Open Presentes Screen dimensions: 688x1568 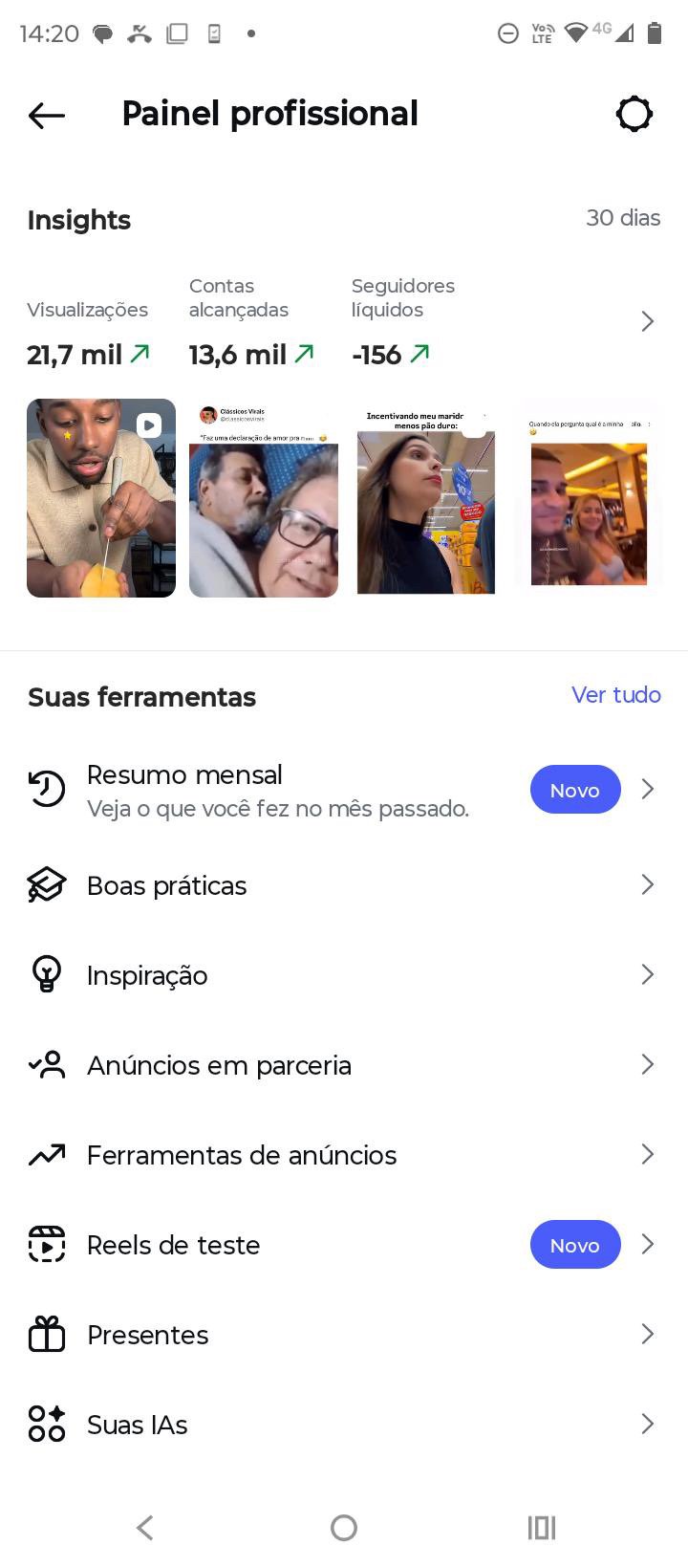(x=147, y=1335)
